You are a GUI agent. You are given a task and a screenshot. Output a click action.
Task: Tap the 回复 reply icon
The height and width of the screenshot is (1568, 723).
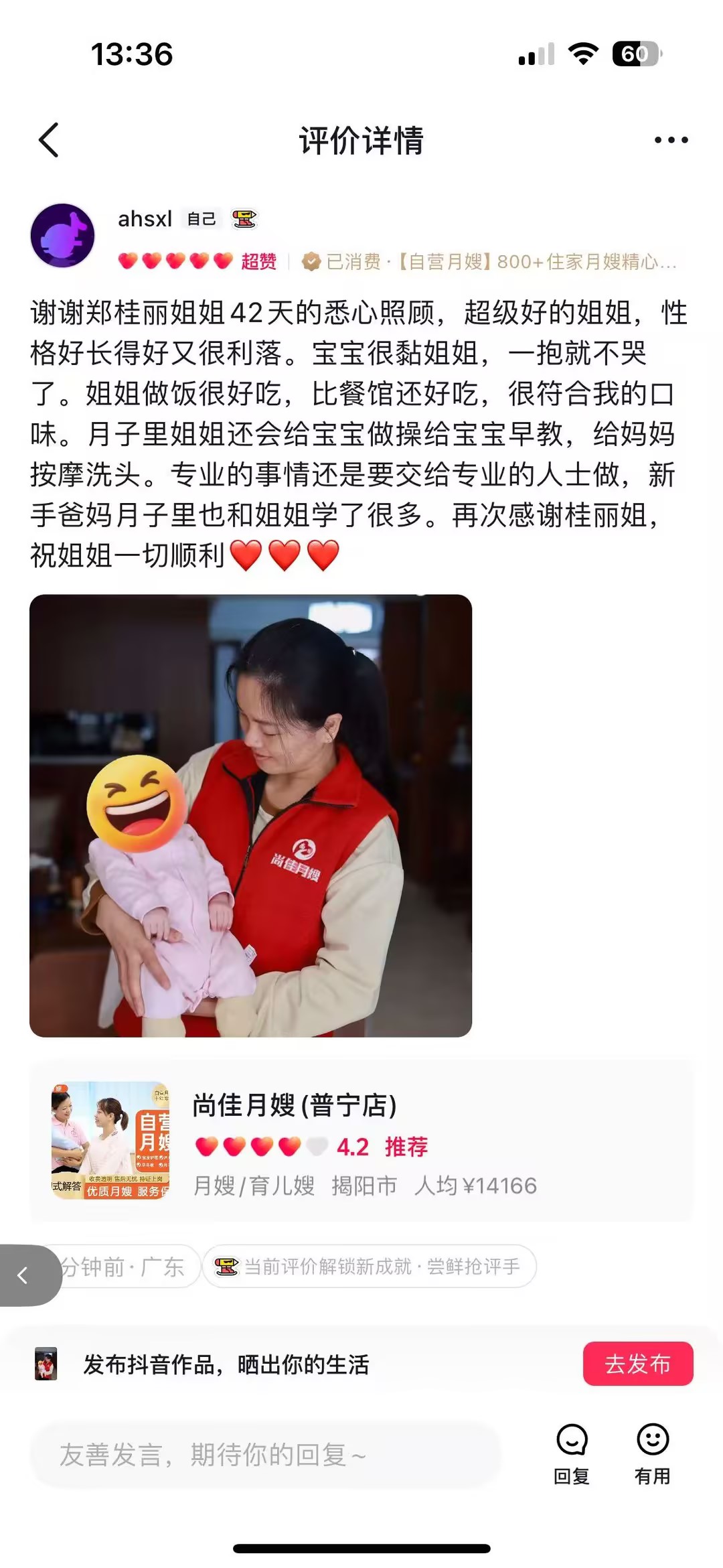(572, 1452)
